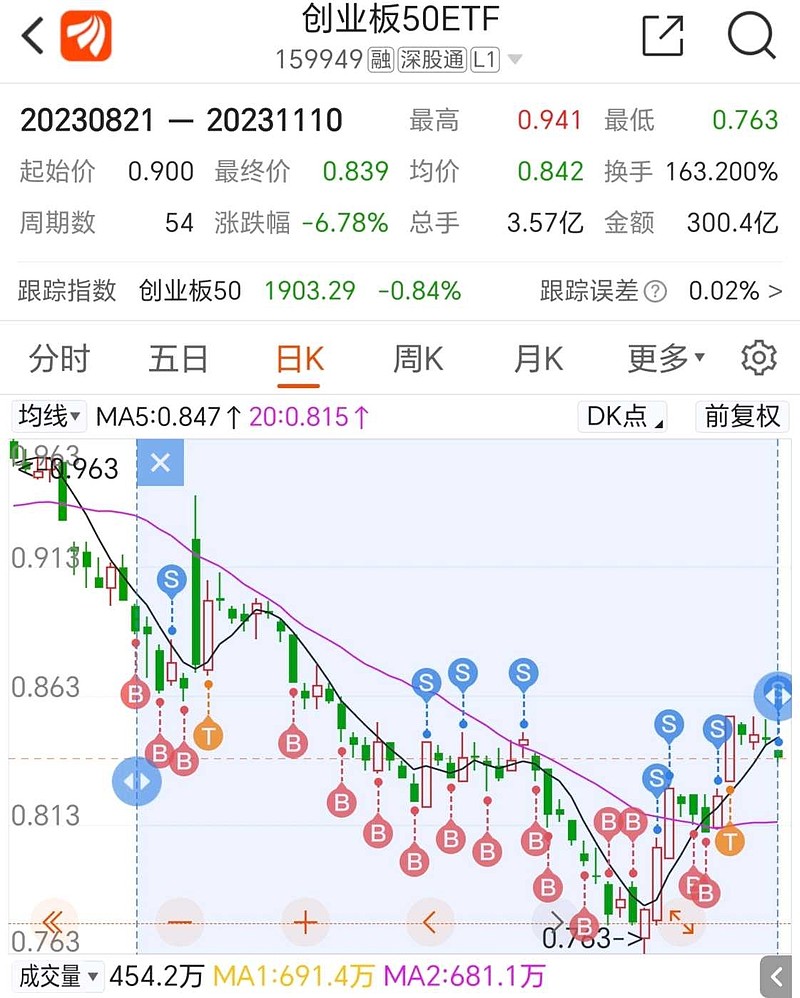Screen dimensions: 800x998
Task: Expand the 更多 chart period menu
Action: pos(664,357)
